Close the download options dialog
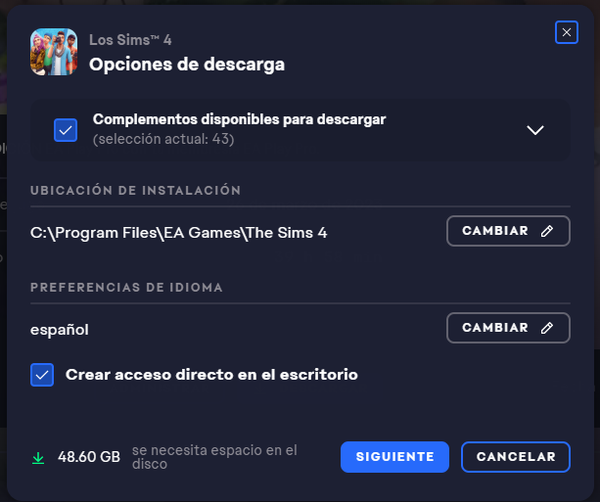 coord(566,33)
